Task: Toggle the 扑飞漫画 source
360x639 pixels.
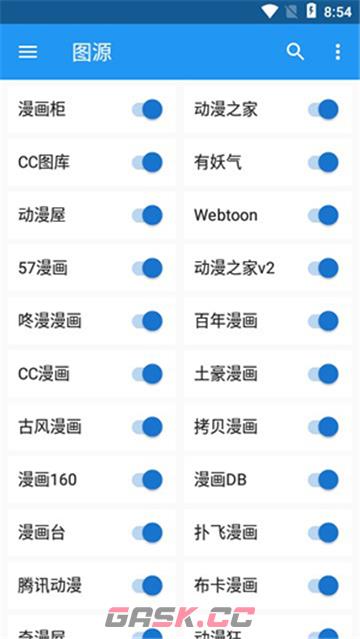Action: [x=323, y=533]
